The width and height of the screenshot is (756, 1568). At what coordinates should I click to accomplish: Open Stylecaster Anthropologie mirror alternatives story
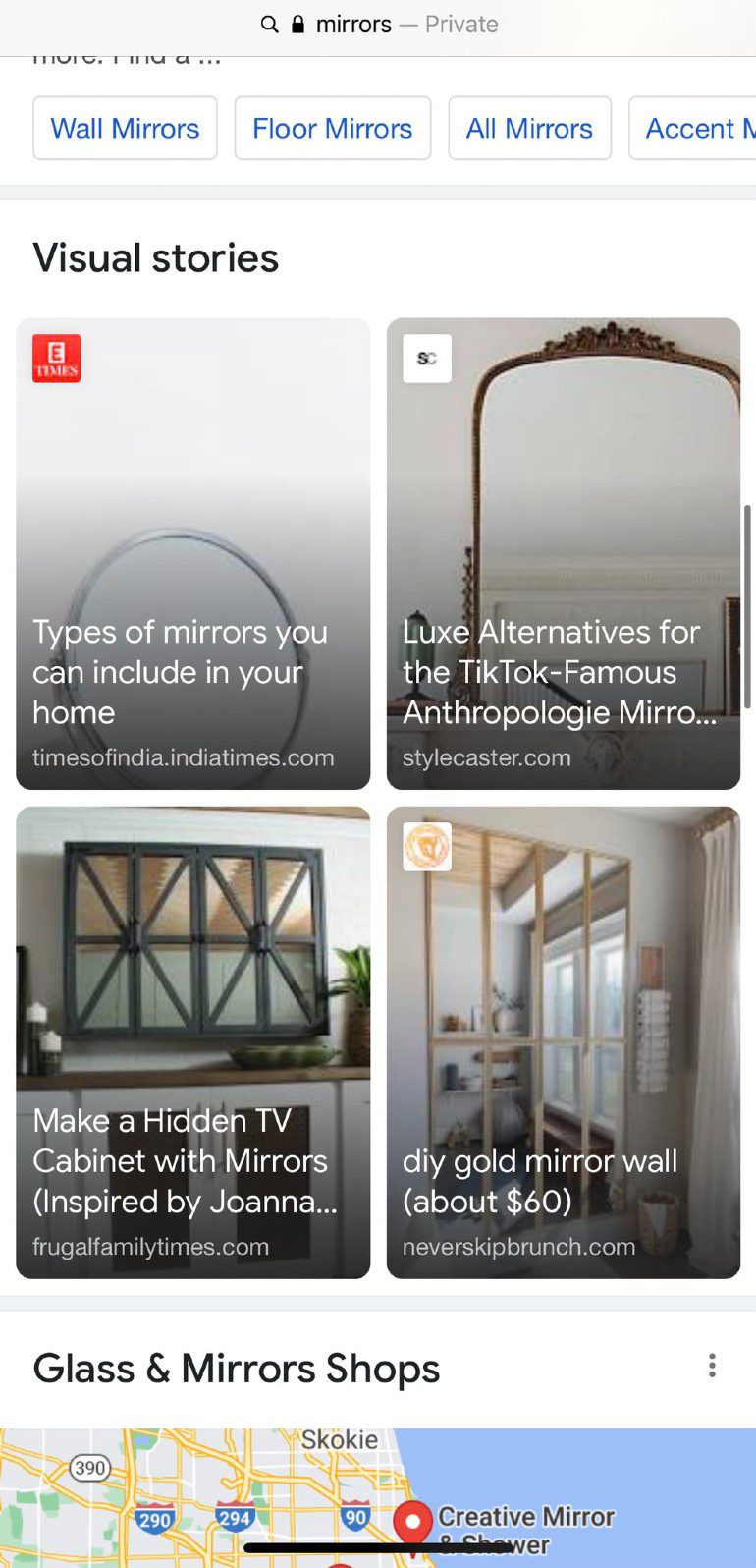click(x=563, y=554)
